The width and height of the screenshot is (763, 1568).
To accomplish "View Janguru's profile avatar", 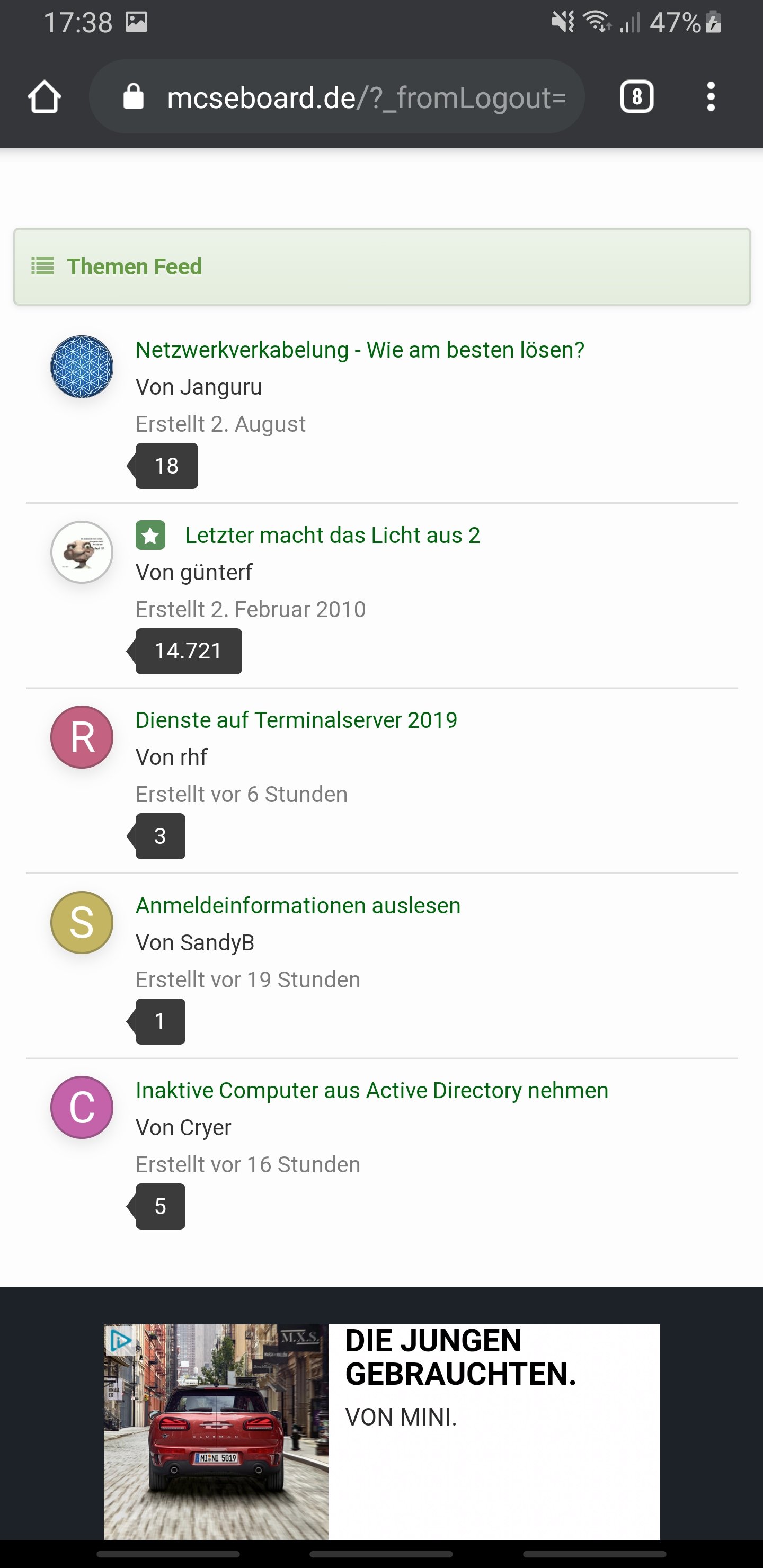I will point(82,367).
